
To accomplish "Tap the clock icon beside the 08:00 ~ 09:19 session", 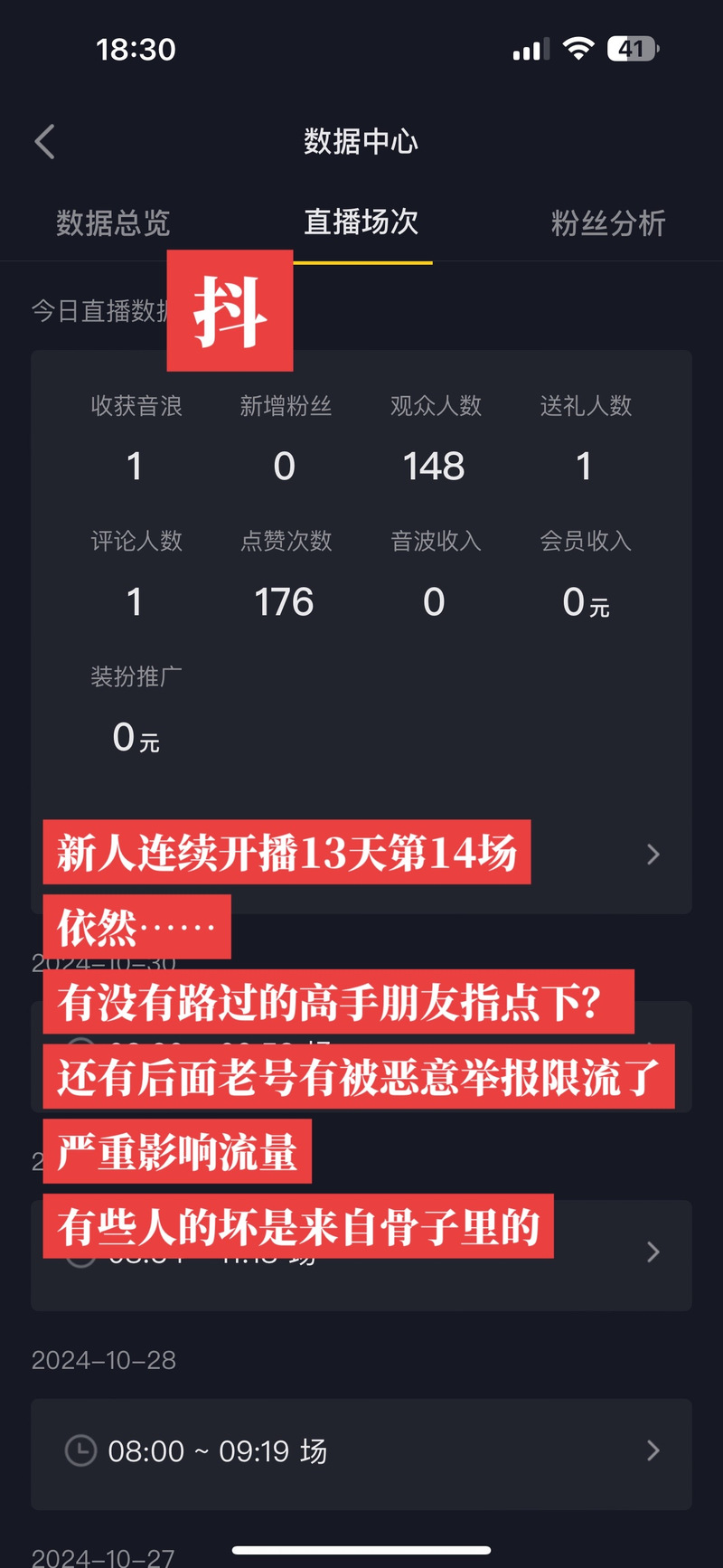I will (81, 1451).
